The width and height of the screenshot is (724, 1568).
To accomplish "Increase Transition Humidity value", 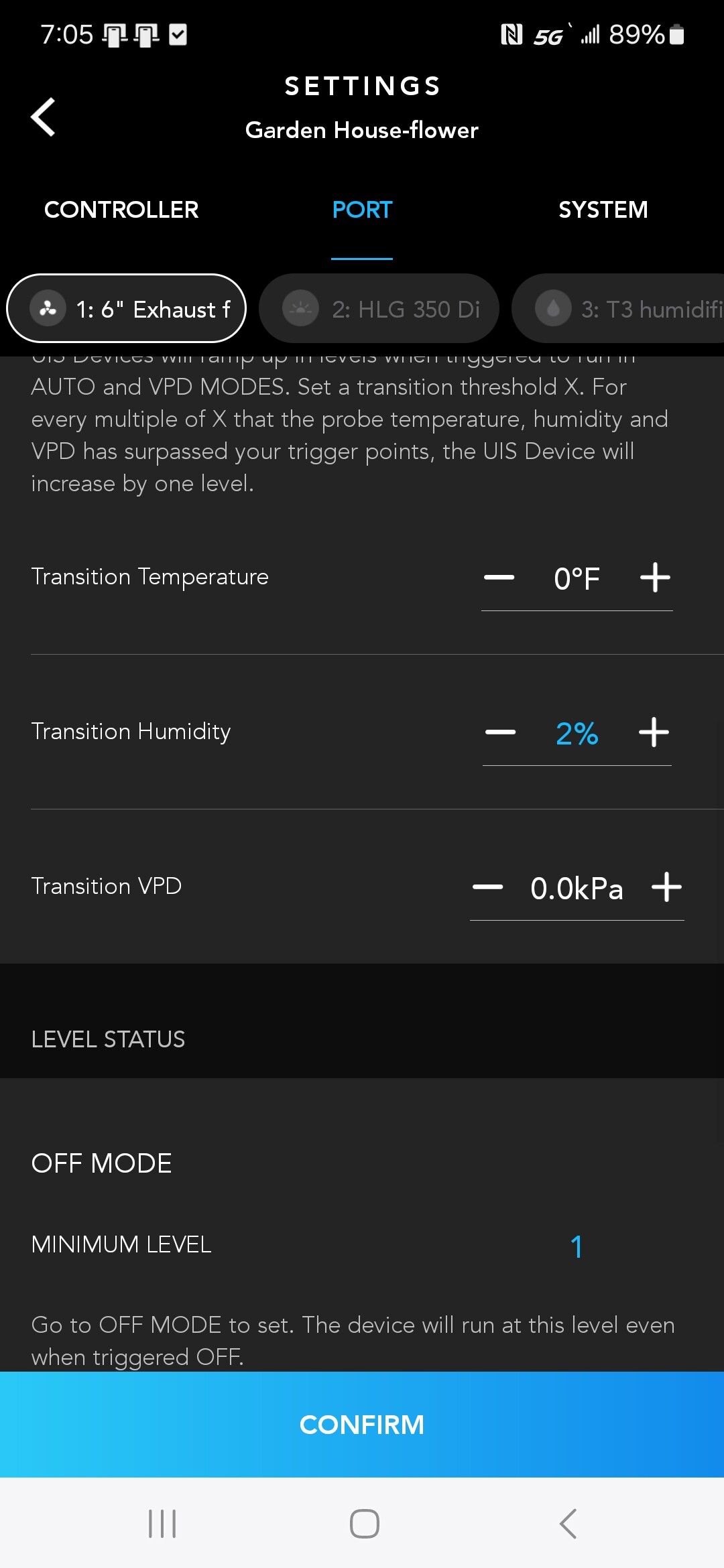I will (654, 732).
